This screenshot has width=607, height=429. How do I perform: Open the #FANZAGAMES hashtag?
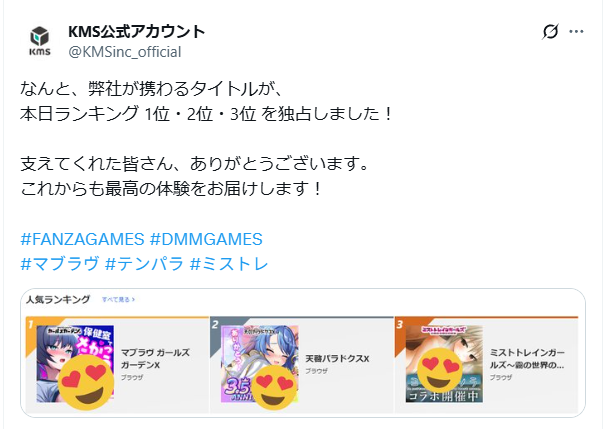pos(81,239)
